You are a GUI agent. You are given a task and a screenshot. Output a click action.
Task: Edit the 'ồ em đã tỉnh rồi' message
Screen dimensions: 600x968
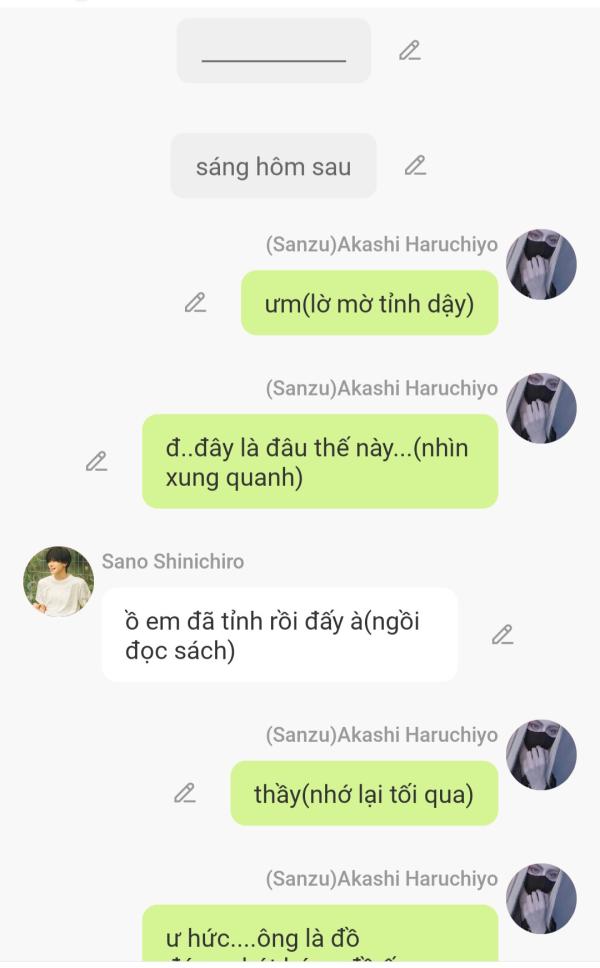(502, 634)
